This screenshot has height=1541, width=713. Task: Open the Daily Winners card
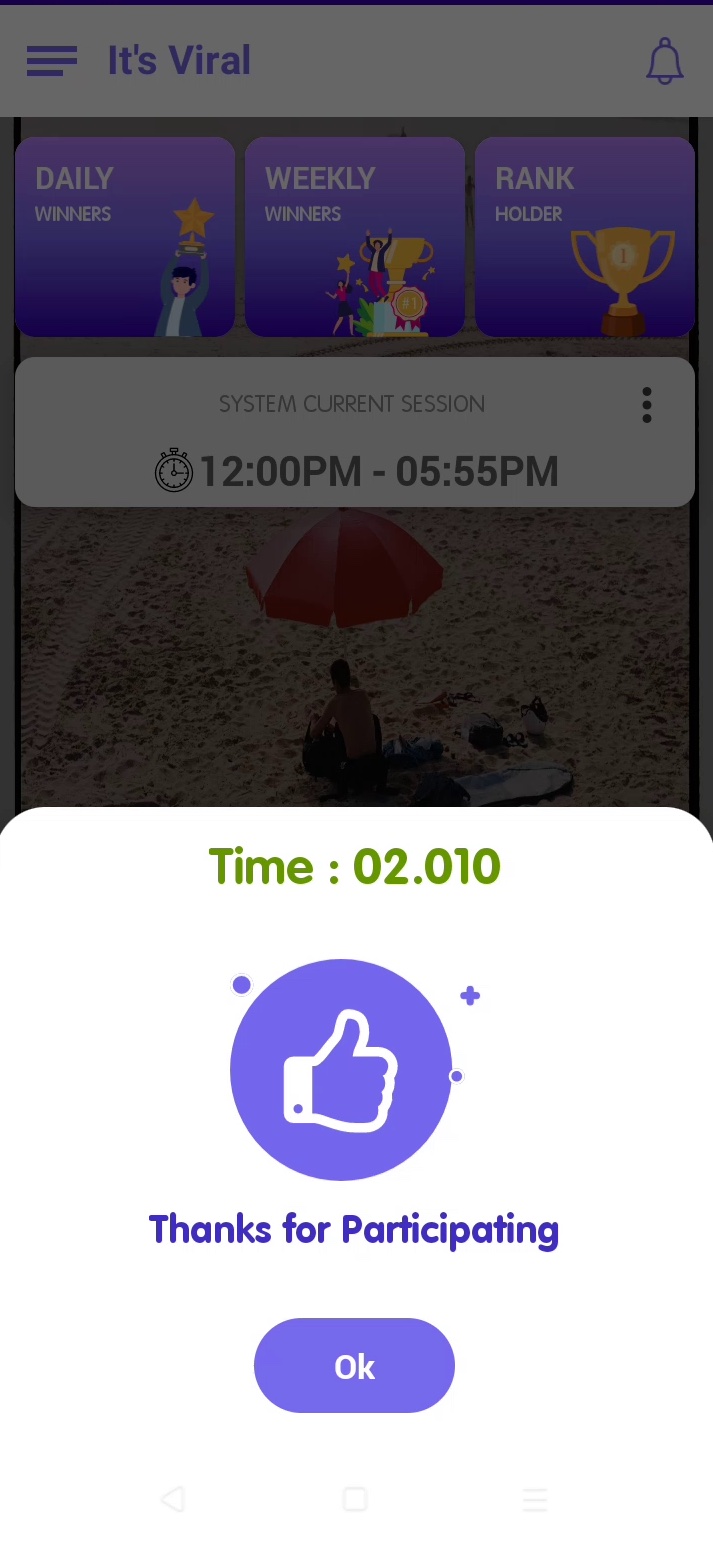[x=125, y=237]
